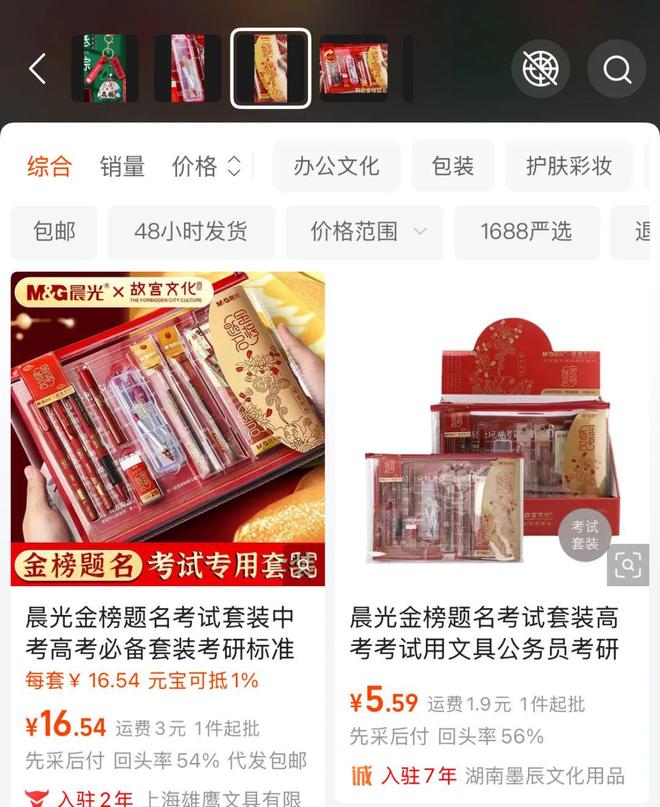The height and width of the screenshot is (807, 660).
Task: Select the clear pencil case thumbnail
Action: 187,68
